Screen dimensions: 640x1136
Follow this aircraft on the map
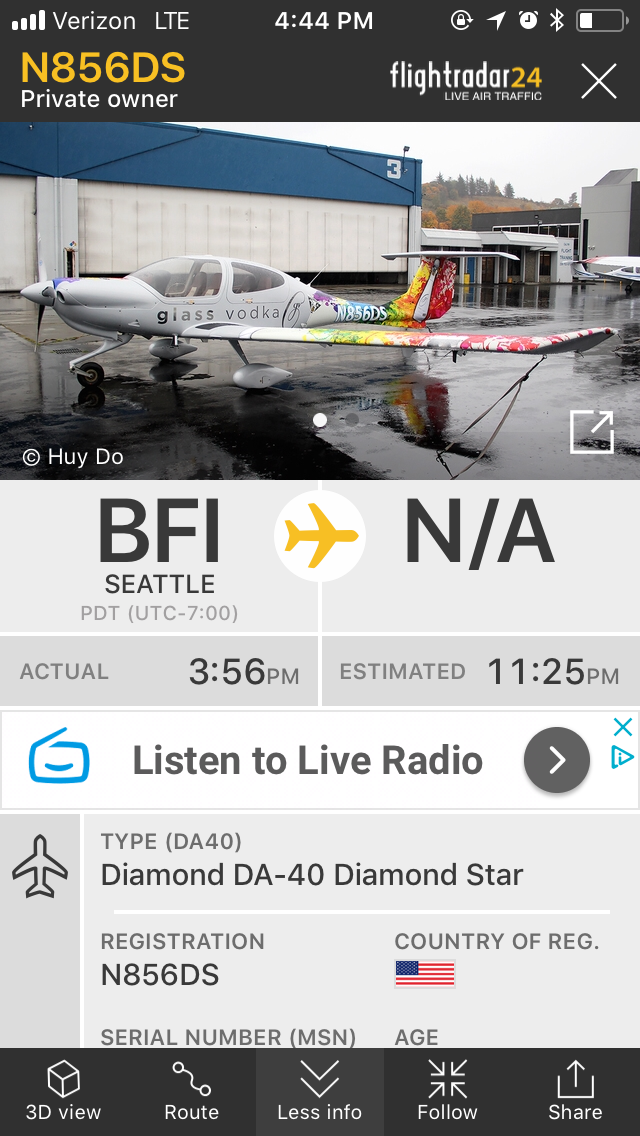447,1092
